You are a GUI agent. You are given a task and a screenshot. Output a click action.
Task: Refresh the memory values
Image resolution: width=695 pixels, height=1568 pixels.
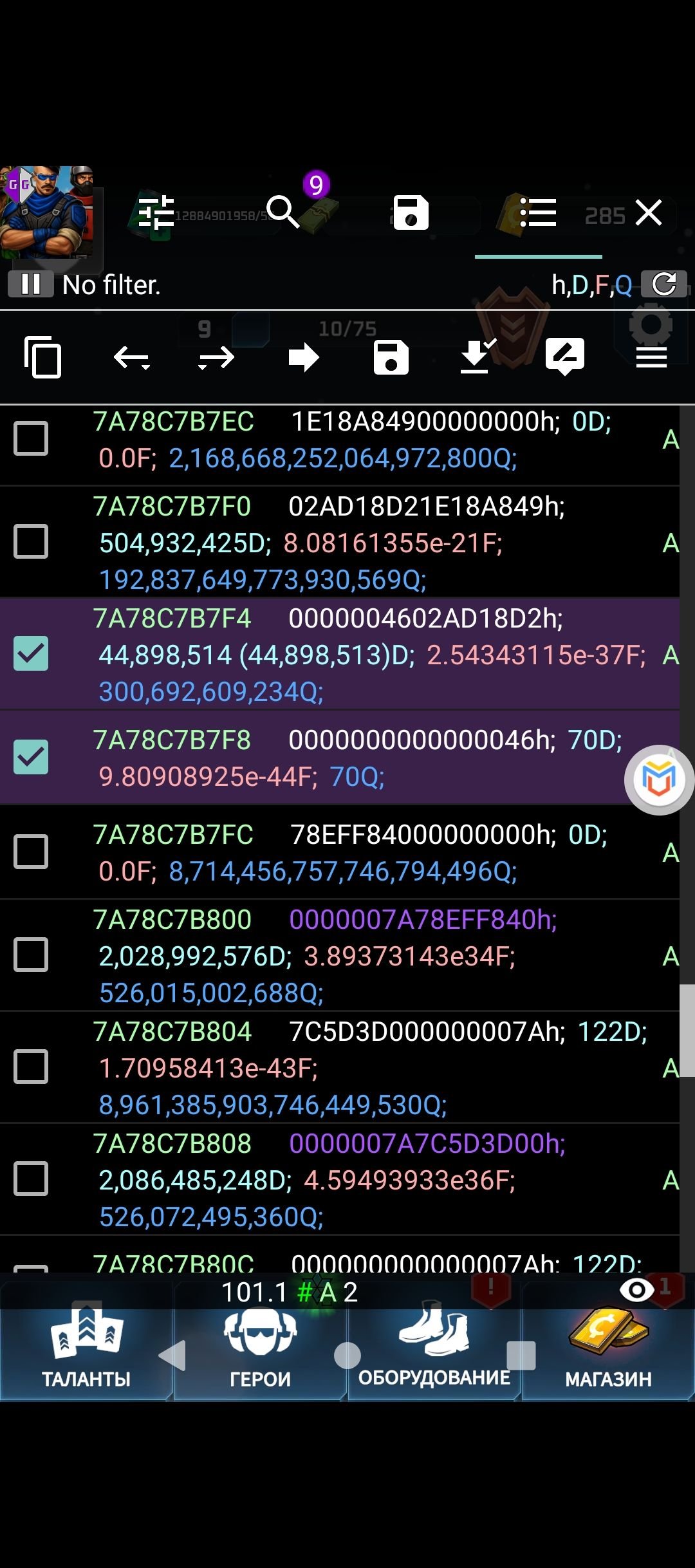coord(664,284)
